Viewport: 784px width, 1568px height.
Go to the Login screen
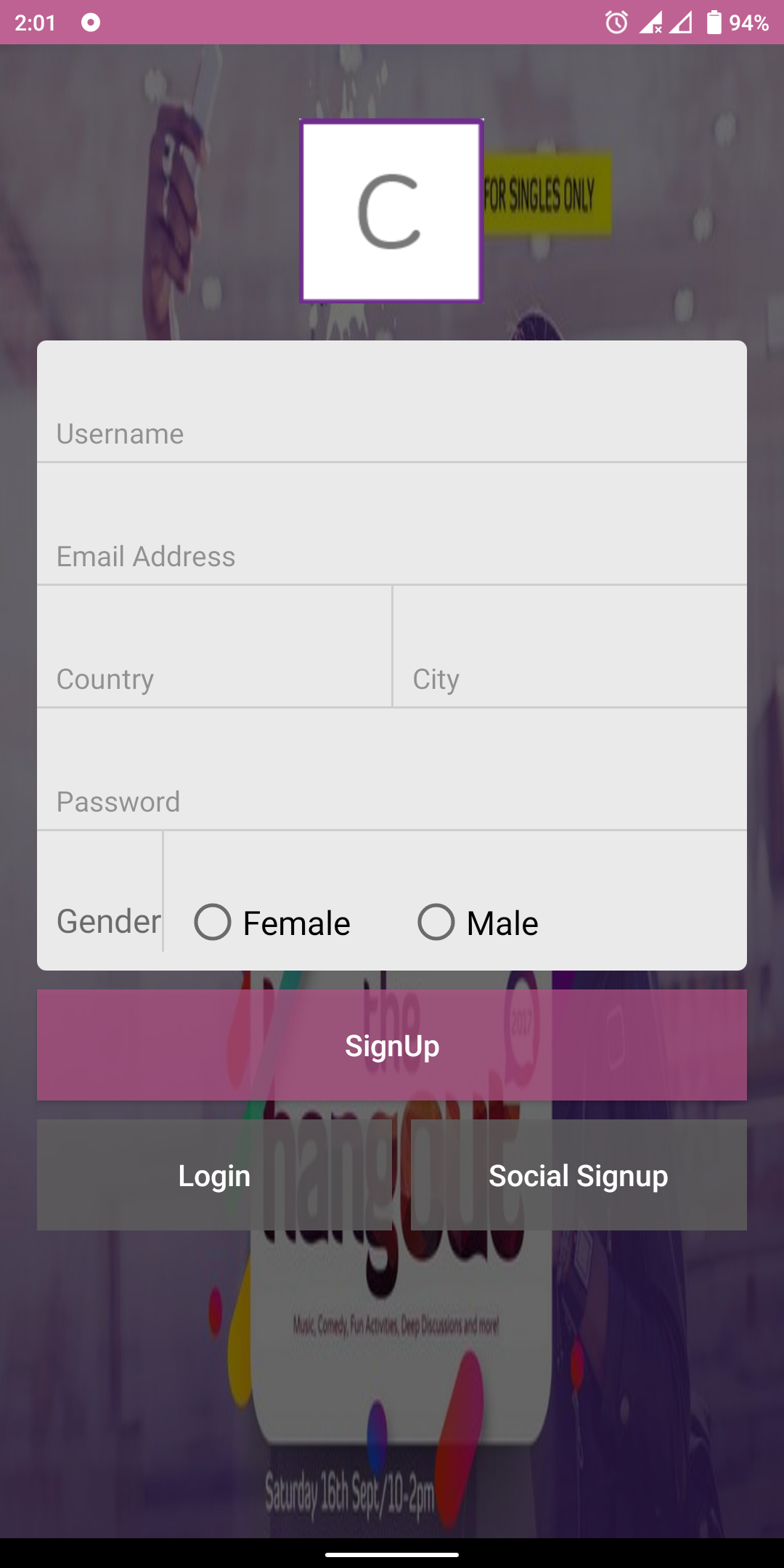(214, 1175)
